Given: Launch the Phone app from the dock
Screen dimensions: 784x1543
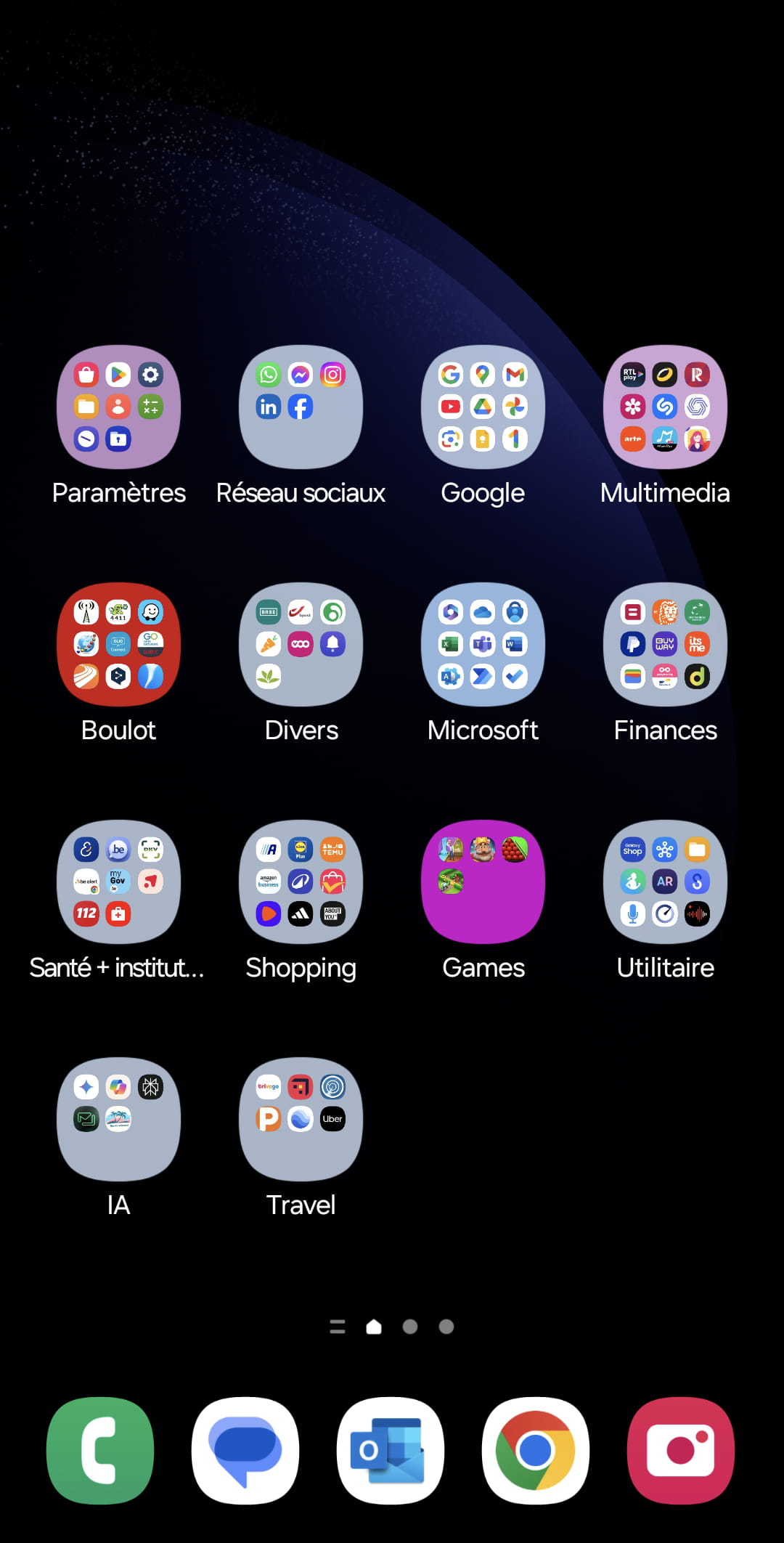Looking at the screenshot, I should (x=100, y=1451).
